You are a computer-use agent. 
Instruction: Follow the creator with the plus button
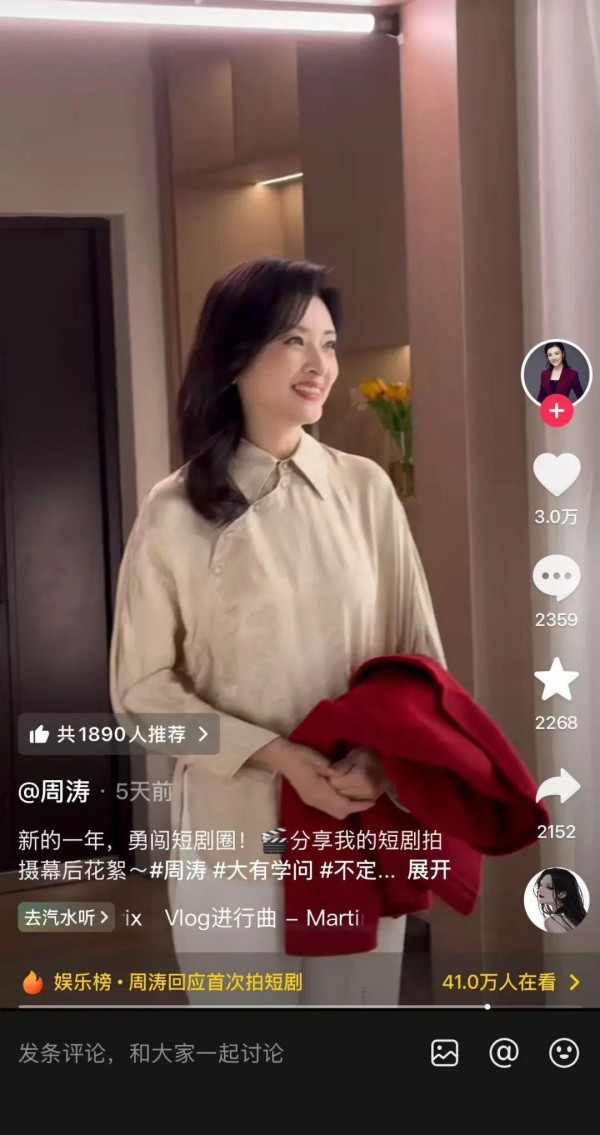pos(556,411)
